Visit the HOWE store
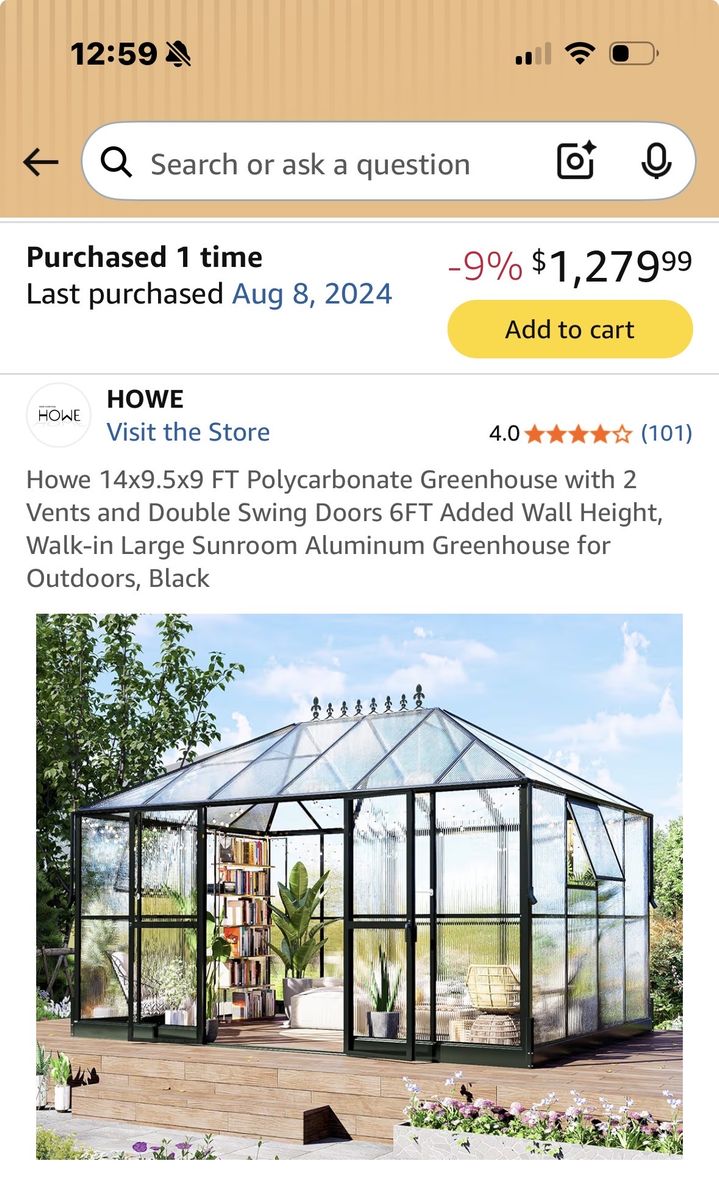 188,432
